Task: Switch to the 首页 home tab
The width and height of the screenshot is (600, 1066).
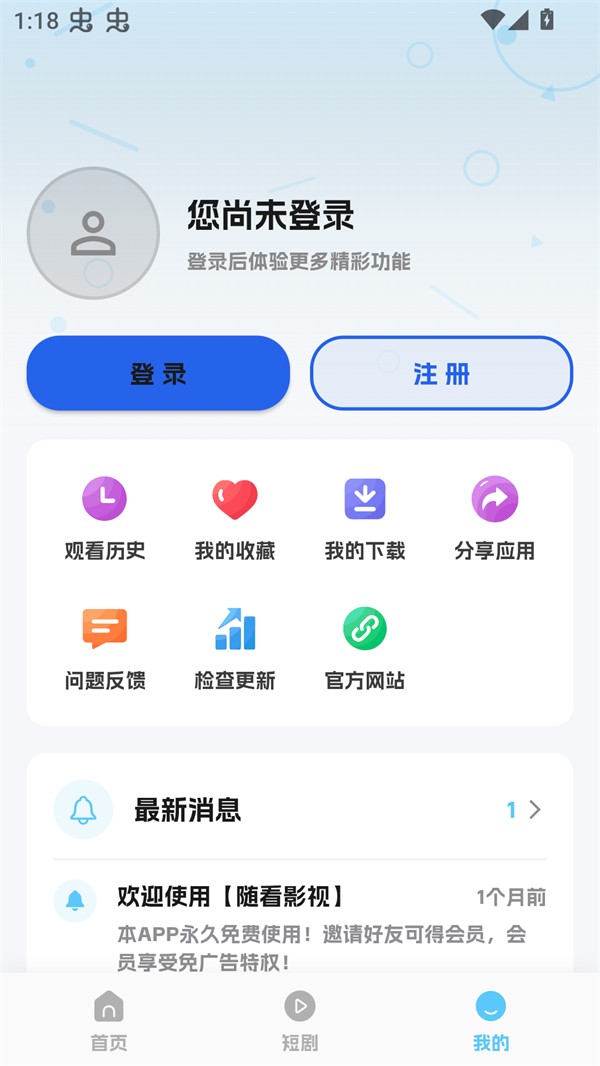Action: click(x=109, y=1020)
